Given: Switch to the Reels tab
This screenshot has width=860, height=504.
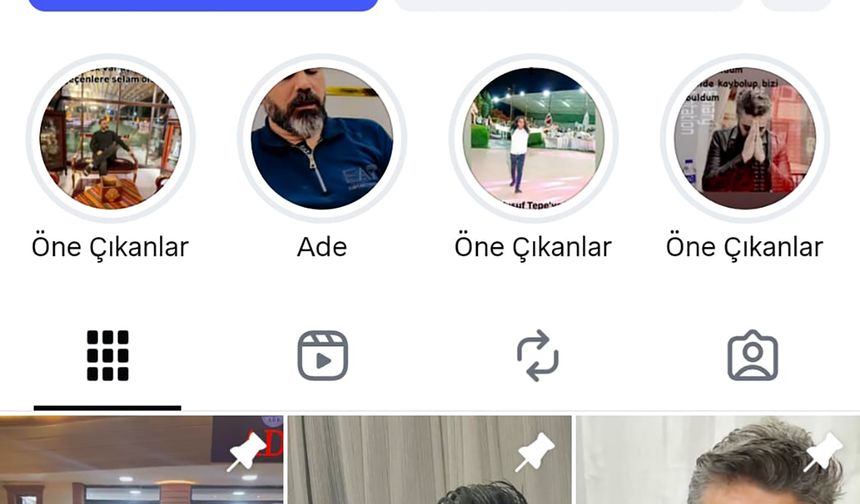Looking at the screenshot, I should point(323,356).
